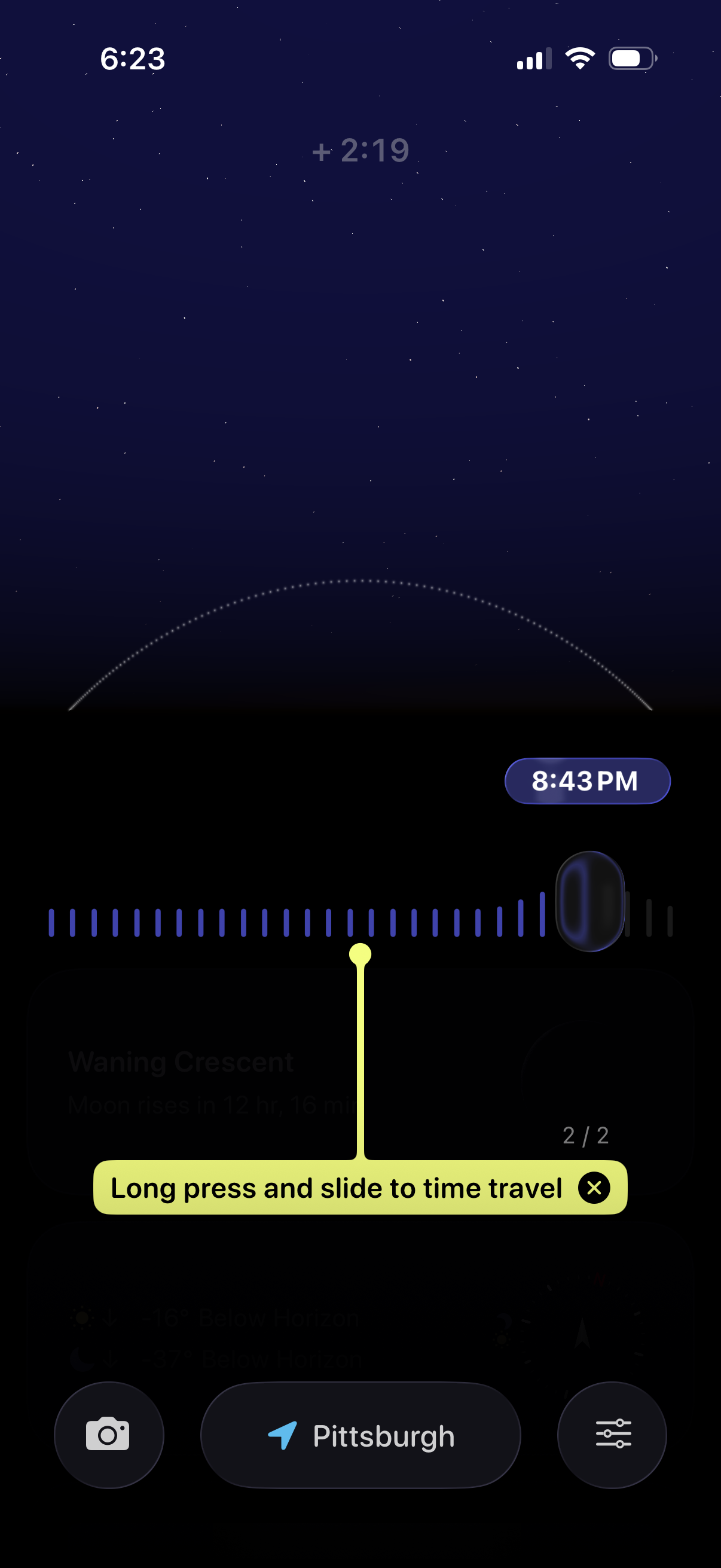
Task: Tap the +2:19 time offset label
Action: point(360,150)
